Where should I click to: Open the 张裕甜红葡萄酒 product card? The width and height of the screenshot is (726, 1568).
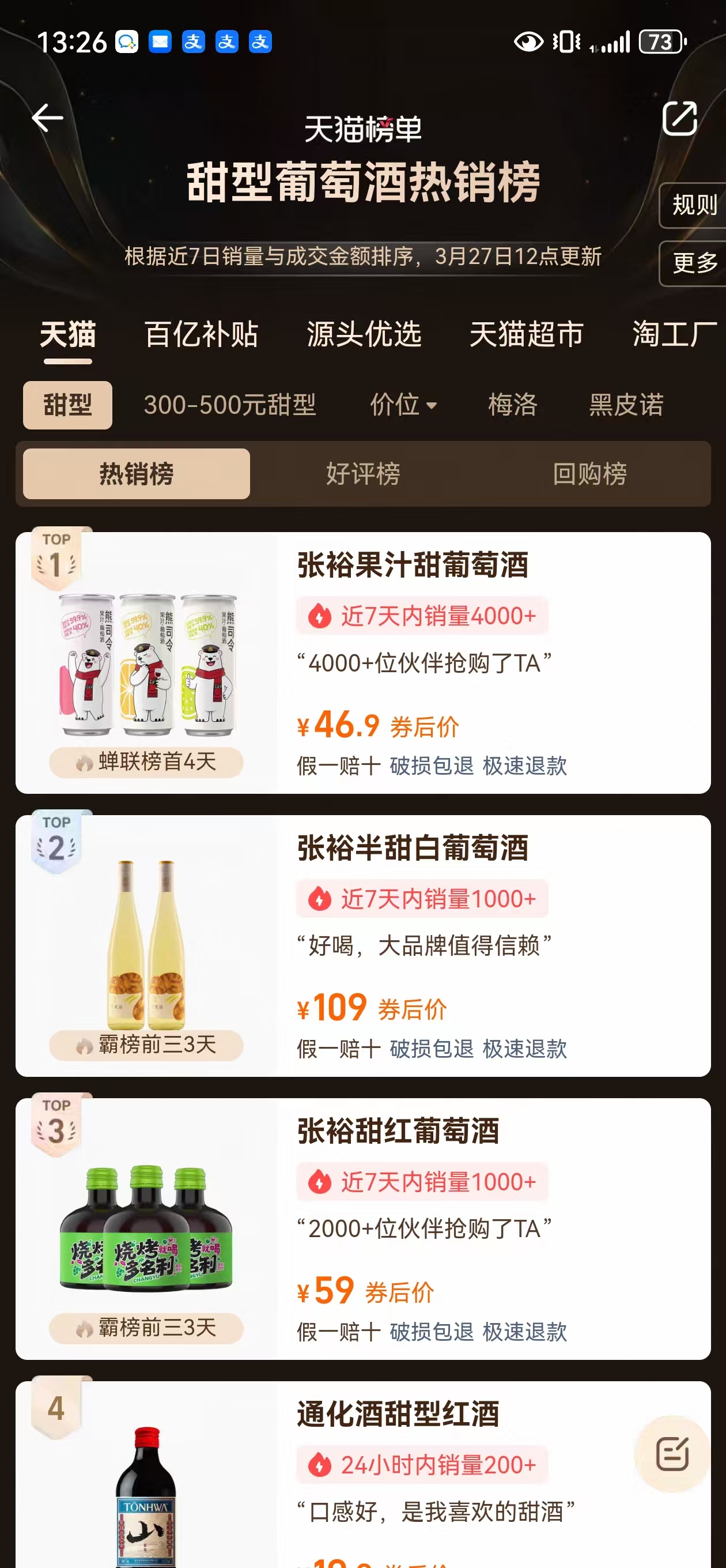pos(398,1131)
